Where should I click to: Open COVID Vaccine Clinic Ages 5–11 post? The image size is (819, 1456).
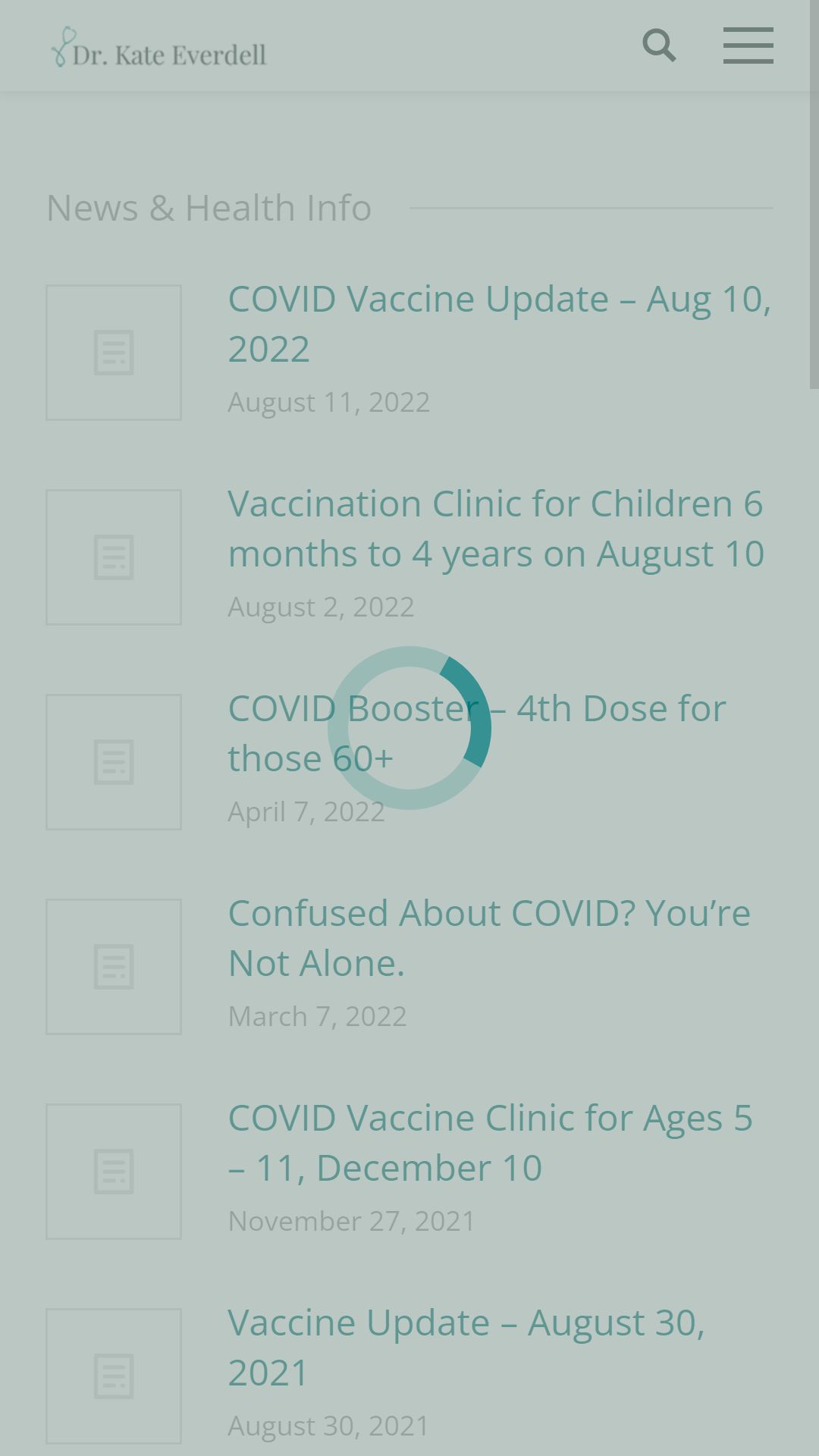tap(490, 1143)
